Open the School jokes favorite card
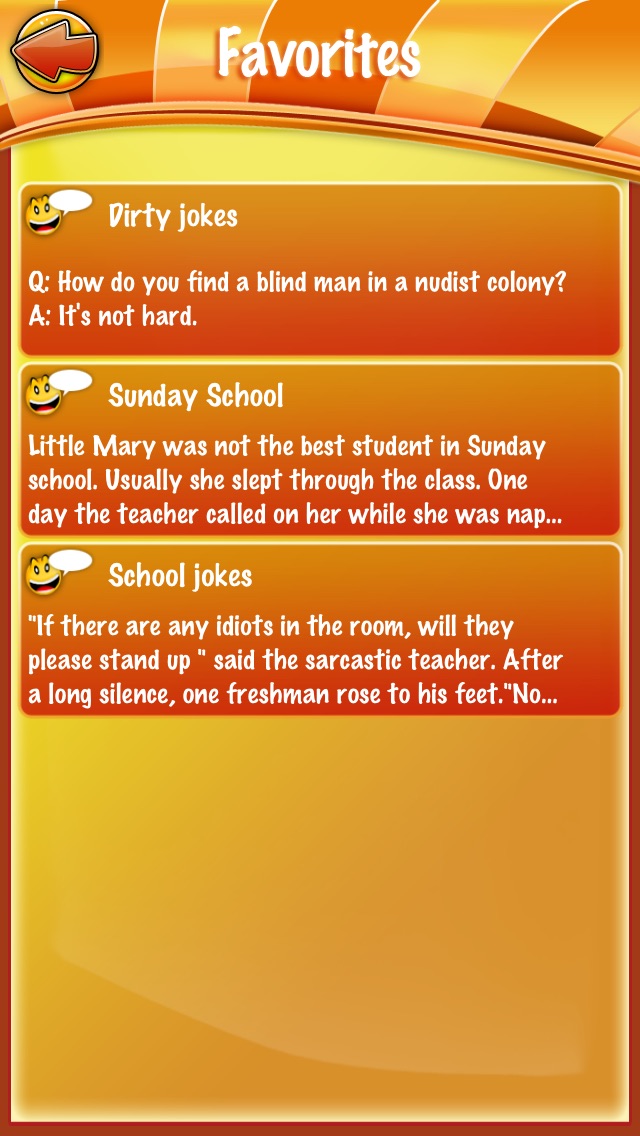The height and width of the screenshot is (1136, 640). pos(320,631)
